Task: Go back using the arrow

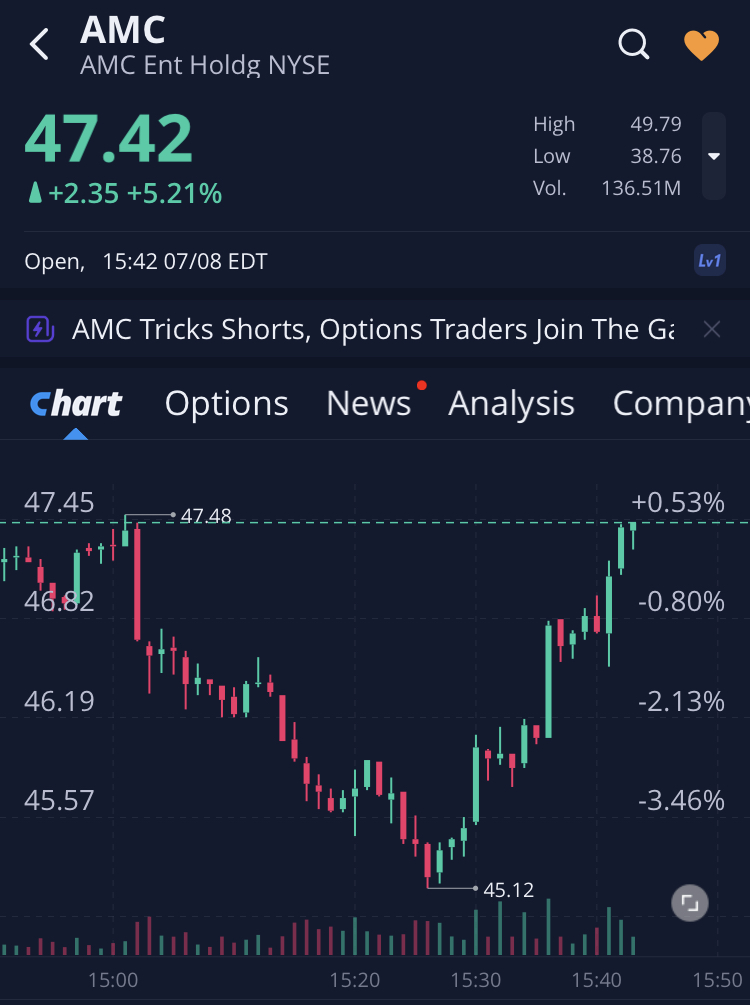Action: coord(40,45)
